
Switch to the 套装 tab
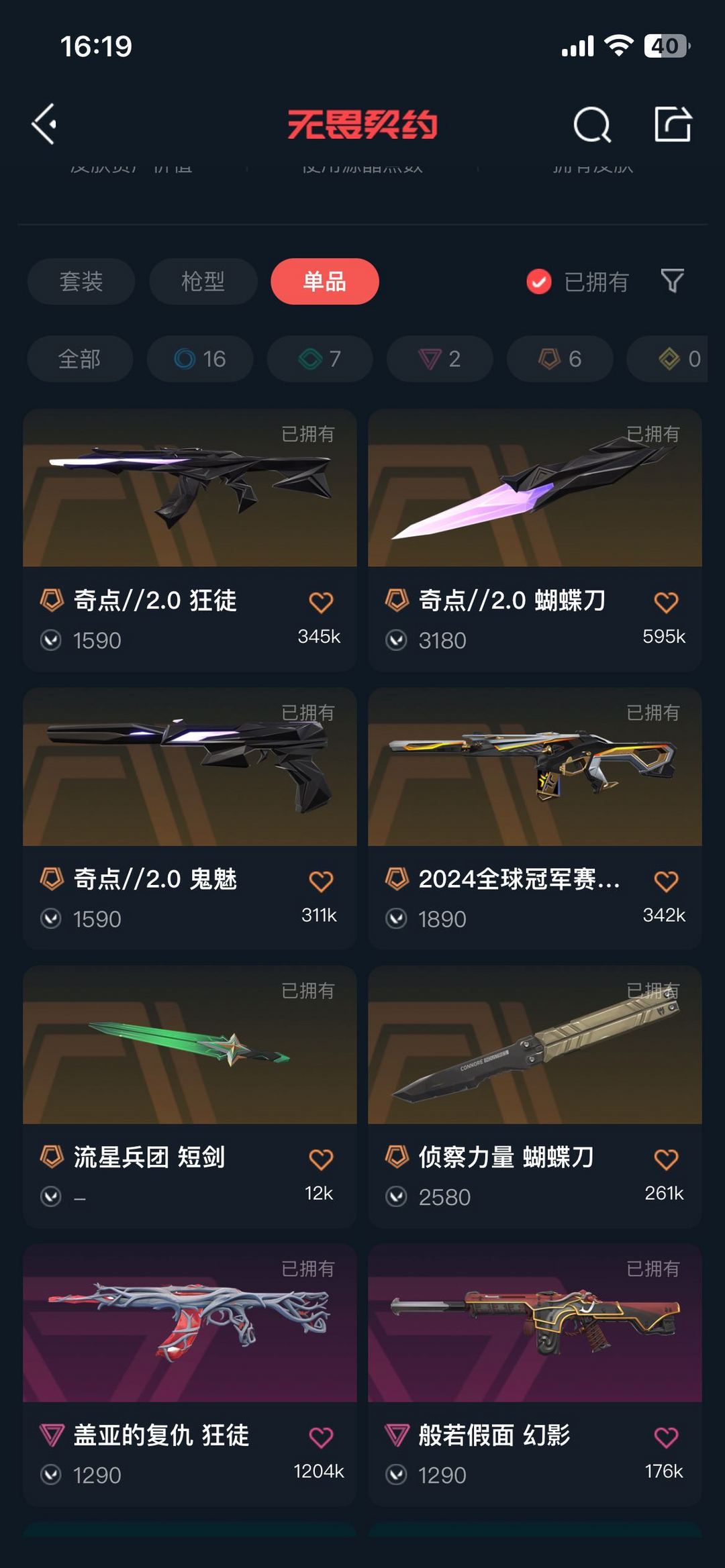pyautogui.click(x=80, y=282)
